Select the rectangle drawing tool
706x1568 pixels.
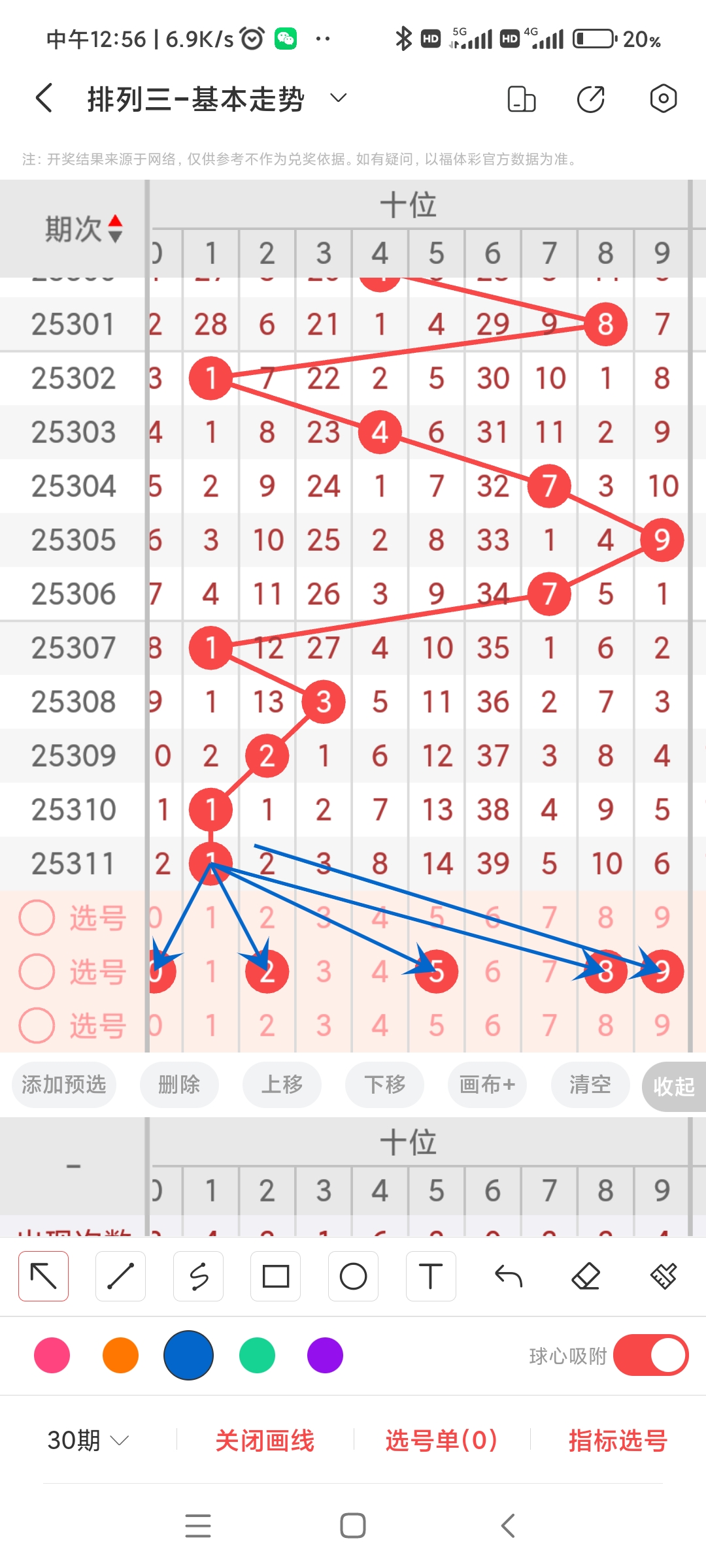point(276,1275)
